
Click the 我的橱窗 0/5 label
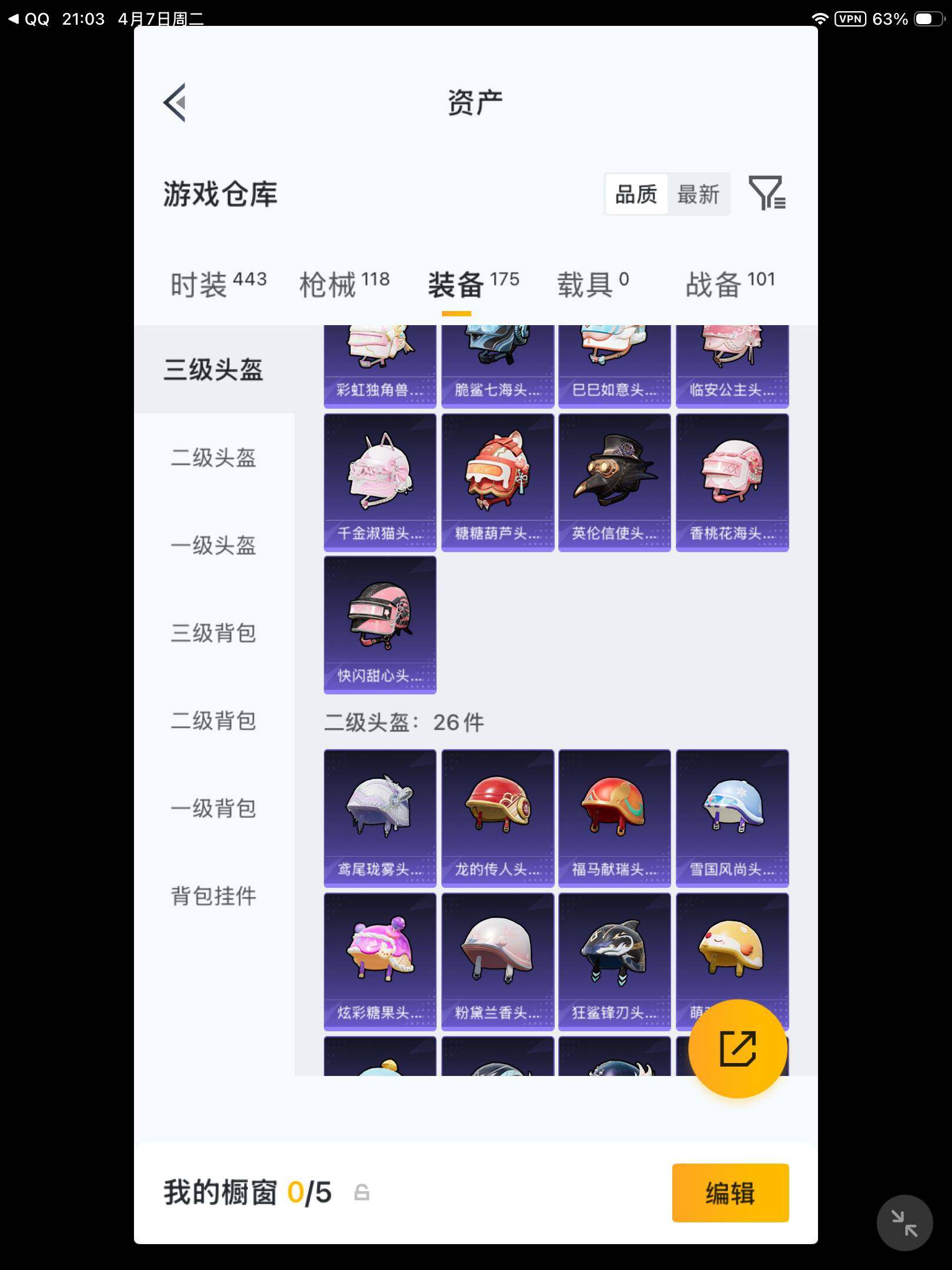click(244, 1191)
